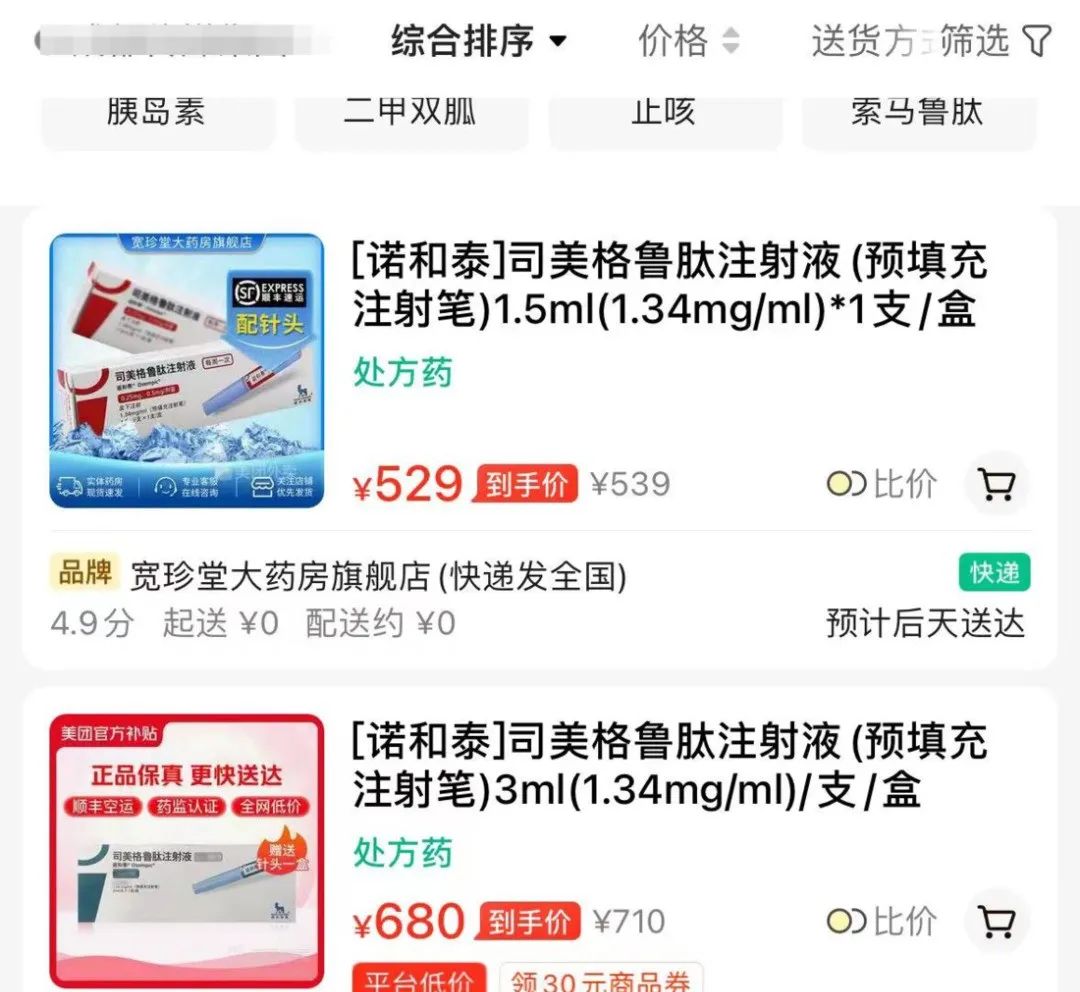Compare prices for the ¥680 item

pyautogui.click(x=882, y=921)
